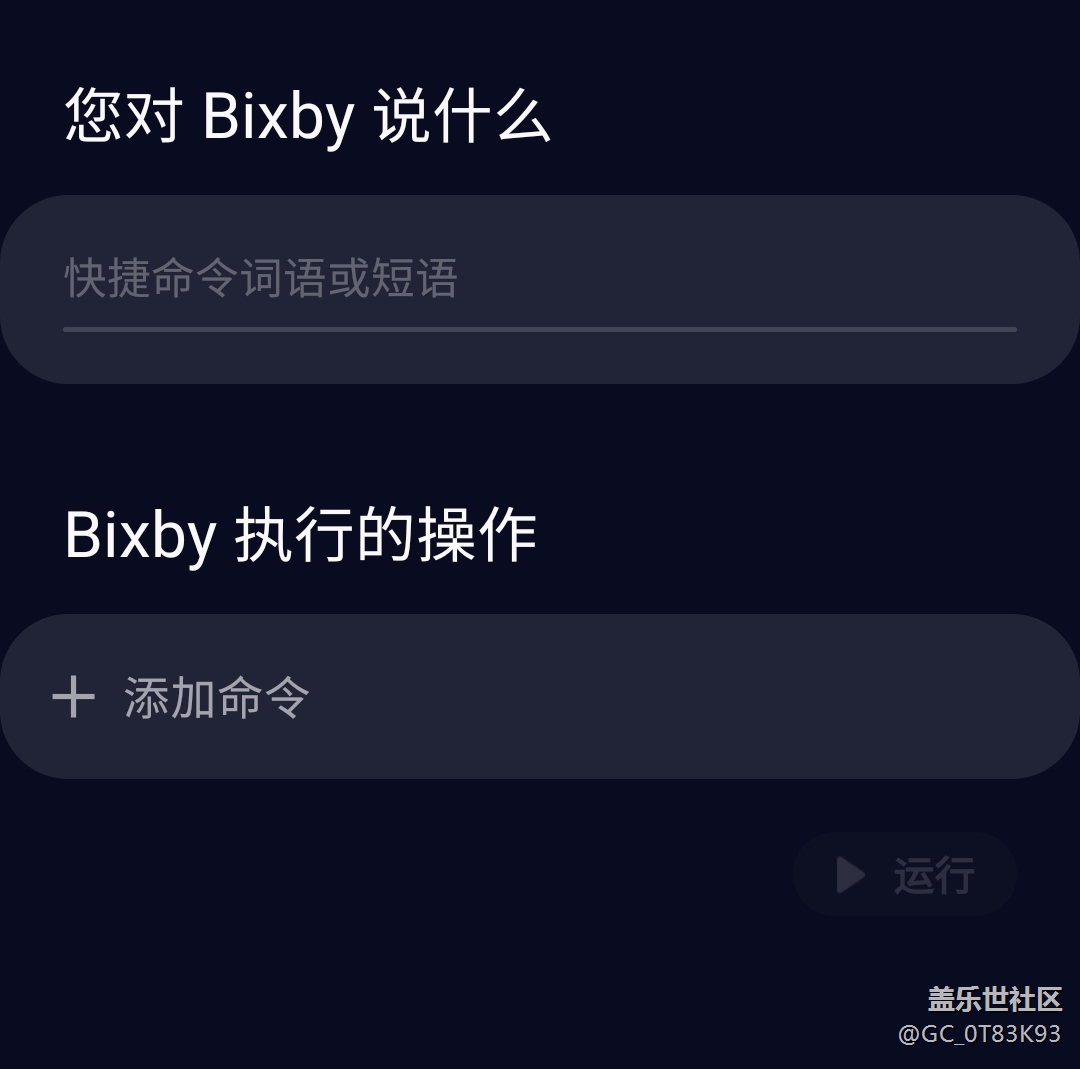Tap the 快捷命令词语或短语 text field
Screen dimensions: 1080x1069
[538, 281]
